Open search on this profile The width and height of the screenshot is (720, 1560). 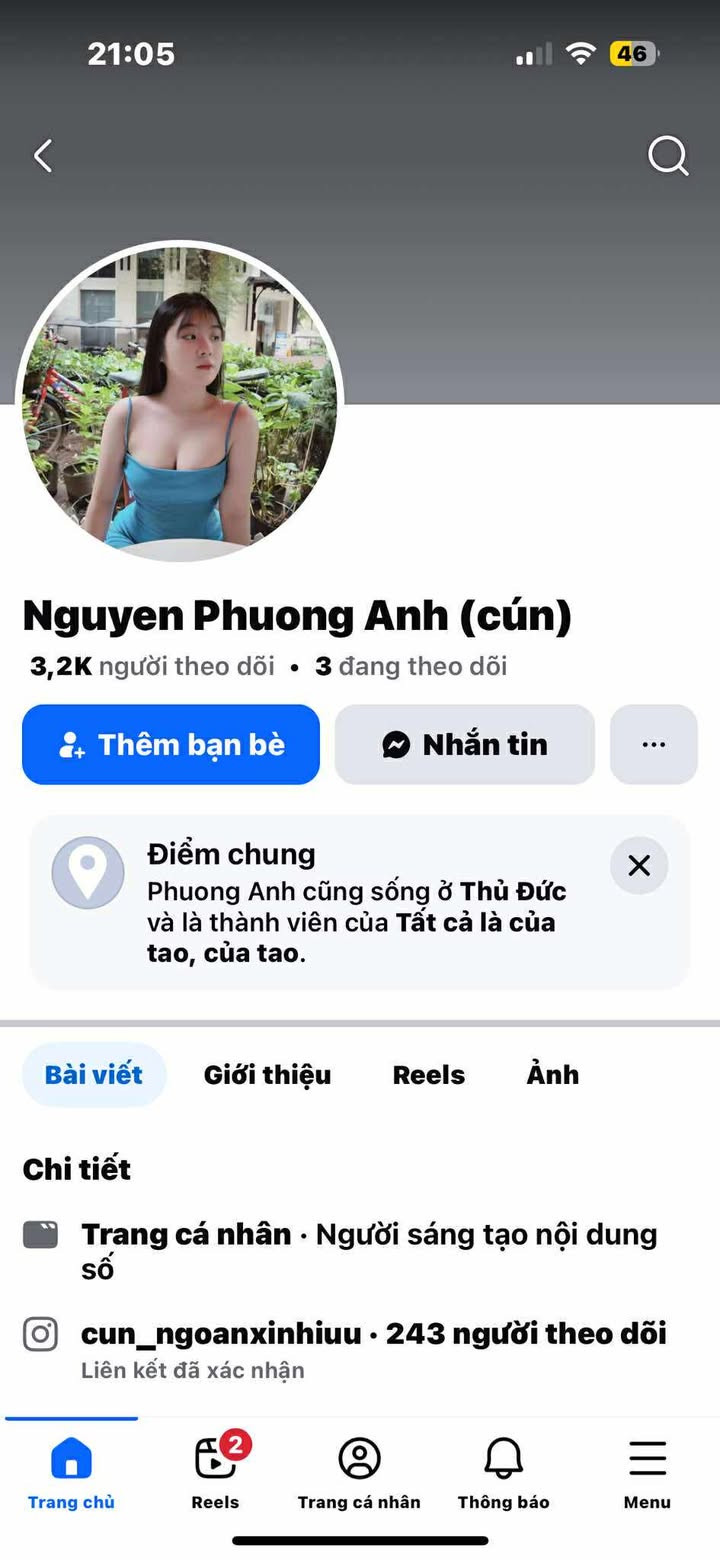pos(667,156)
